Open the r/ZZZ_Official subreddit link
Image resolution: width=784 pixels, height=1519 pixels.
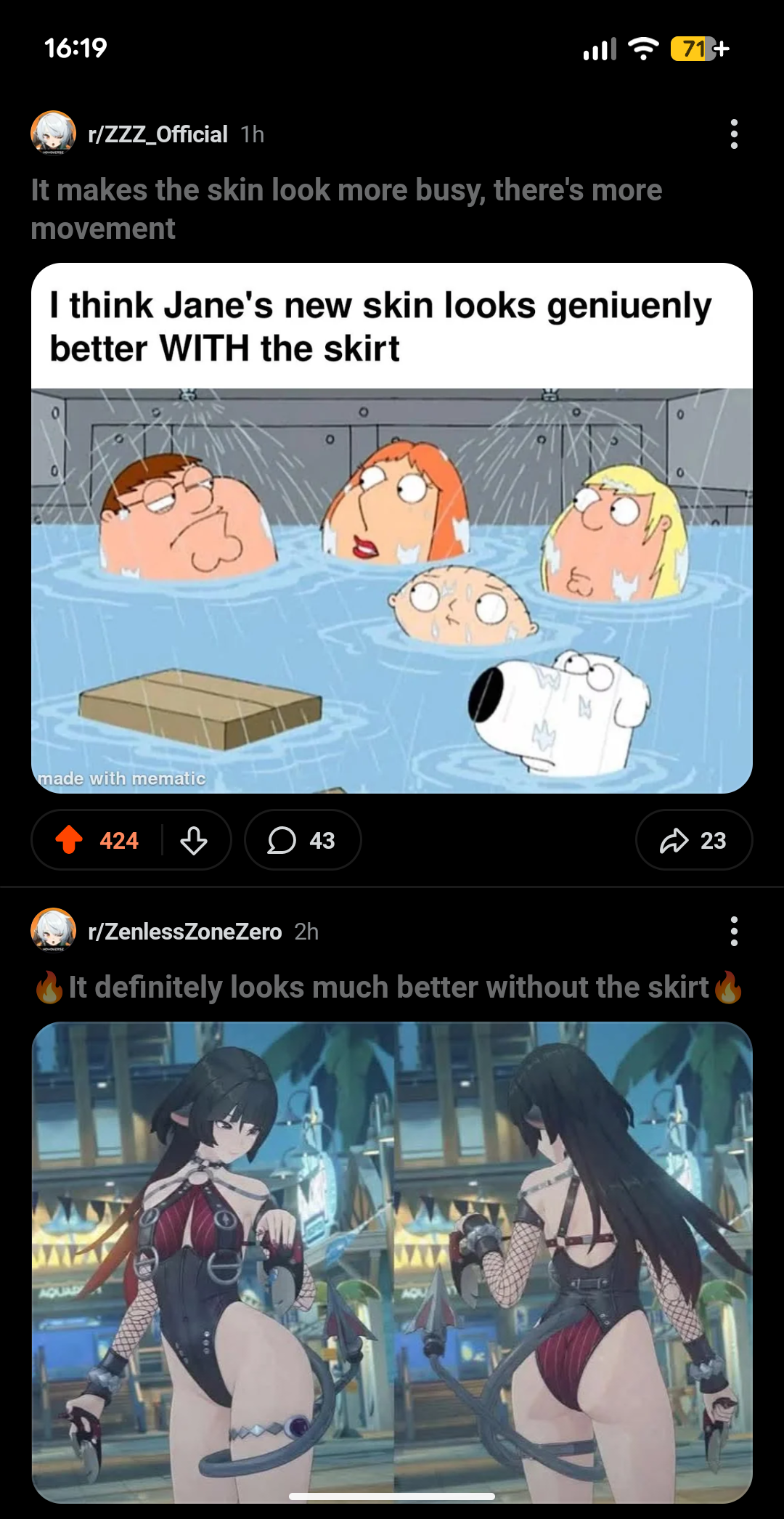(x=158, y=134)
